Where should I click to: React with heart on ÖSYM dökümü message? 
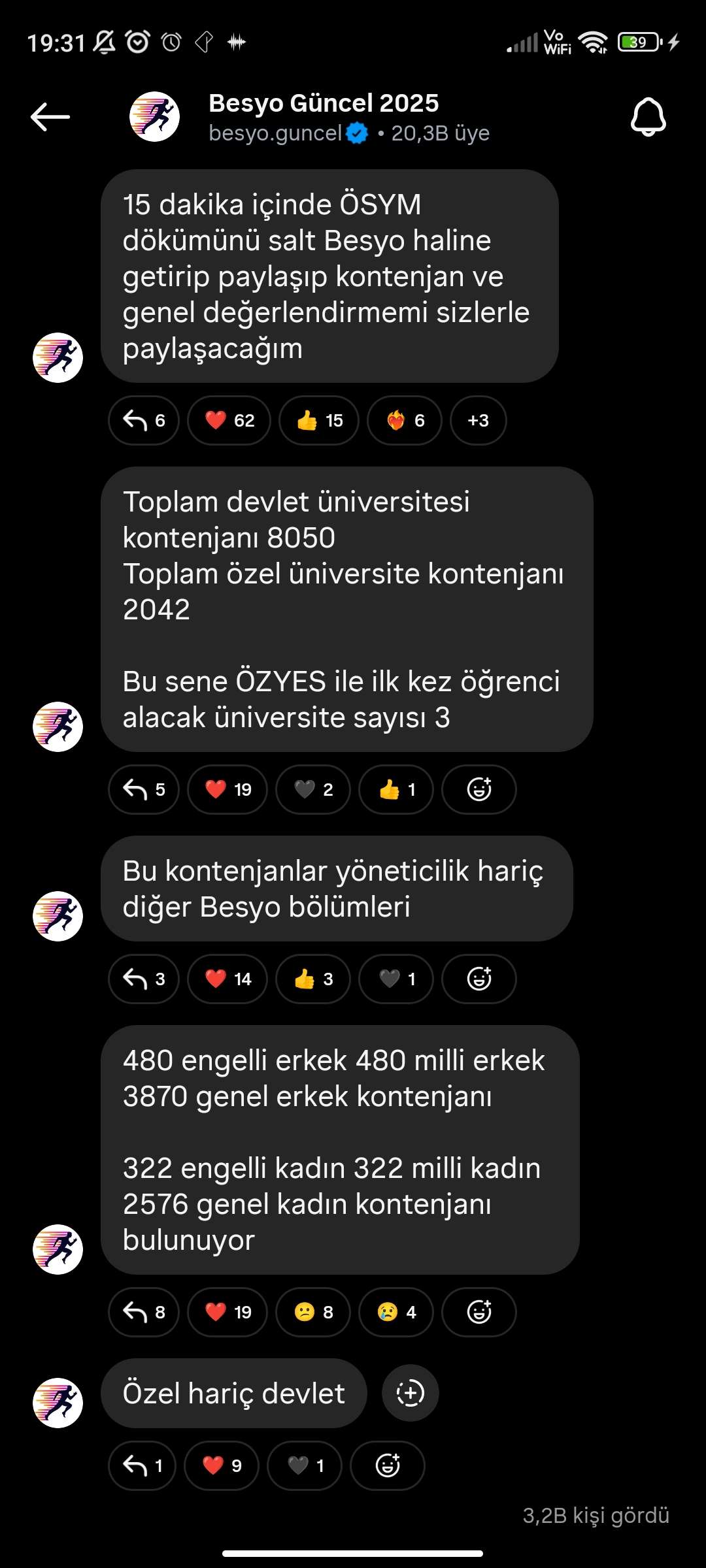click(x=229, y=420)
